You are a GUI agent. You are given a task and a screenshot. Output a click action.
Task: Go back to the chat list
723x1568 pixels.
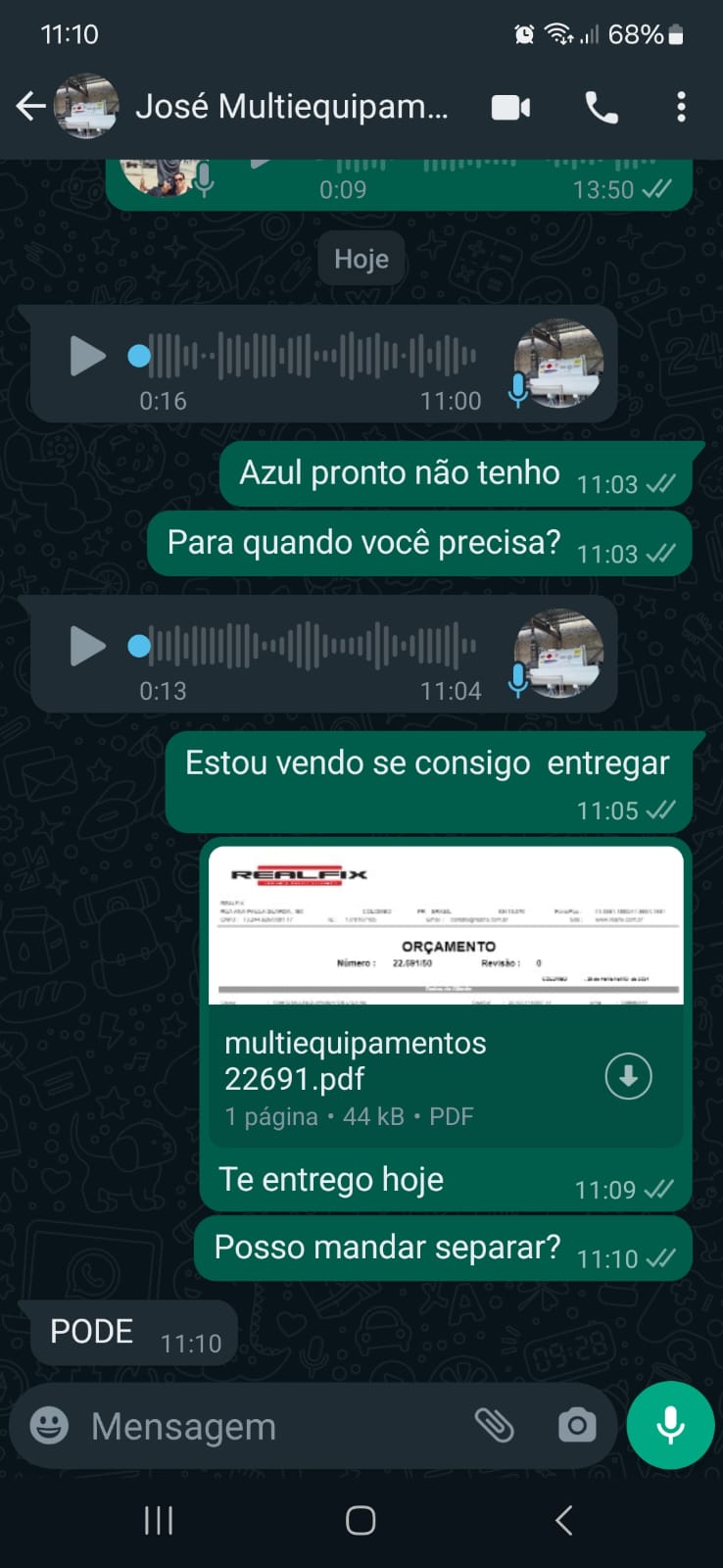(x=31, y=106)
